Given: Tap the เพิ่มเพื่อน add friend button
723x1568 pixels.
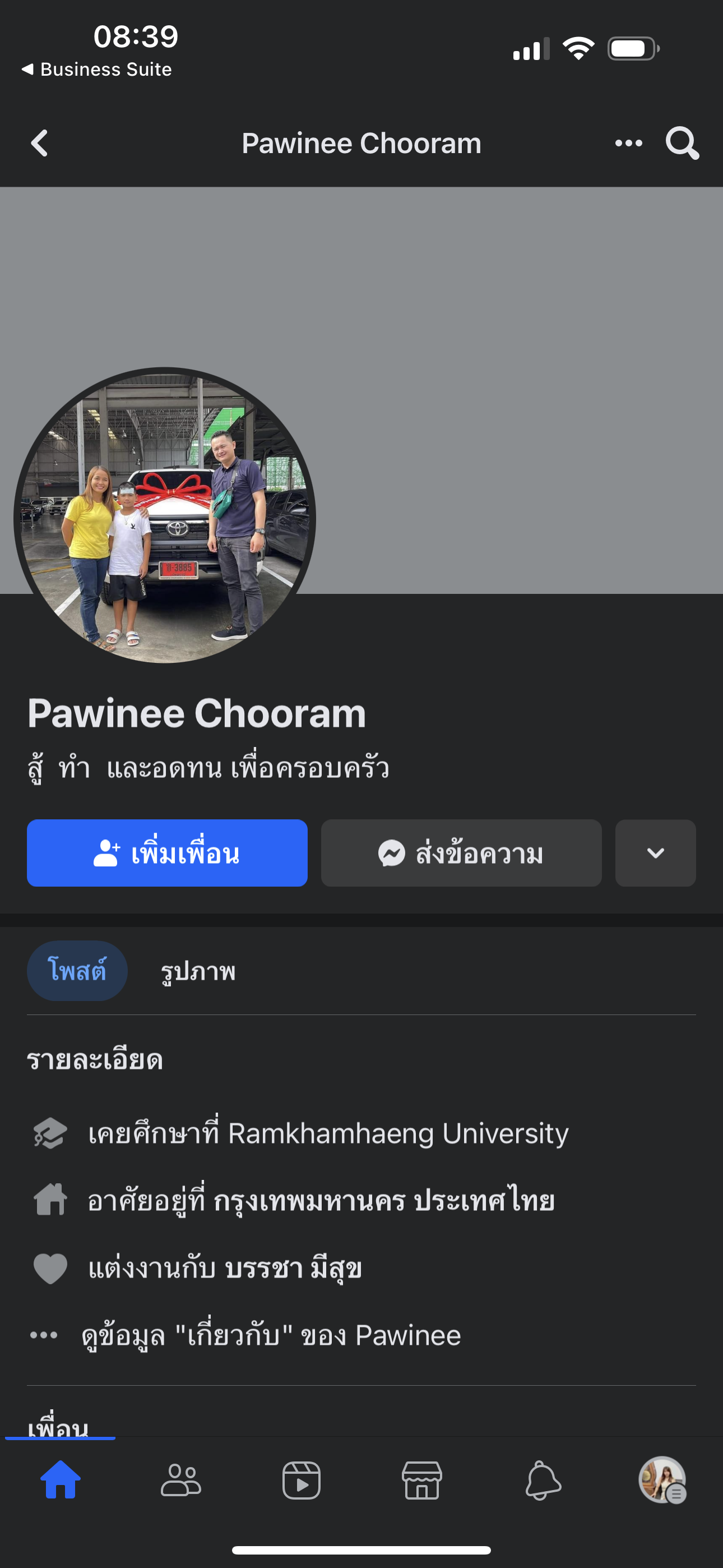Looking at the screenshot, I should [x=167, y=853].
